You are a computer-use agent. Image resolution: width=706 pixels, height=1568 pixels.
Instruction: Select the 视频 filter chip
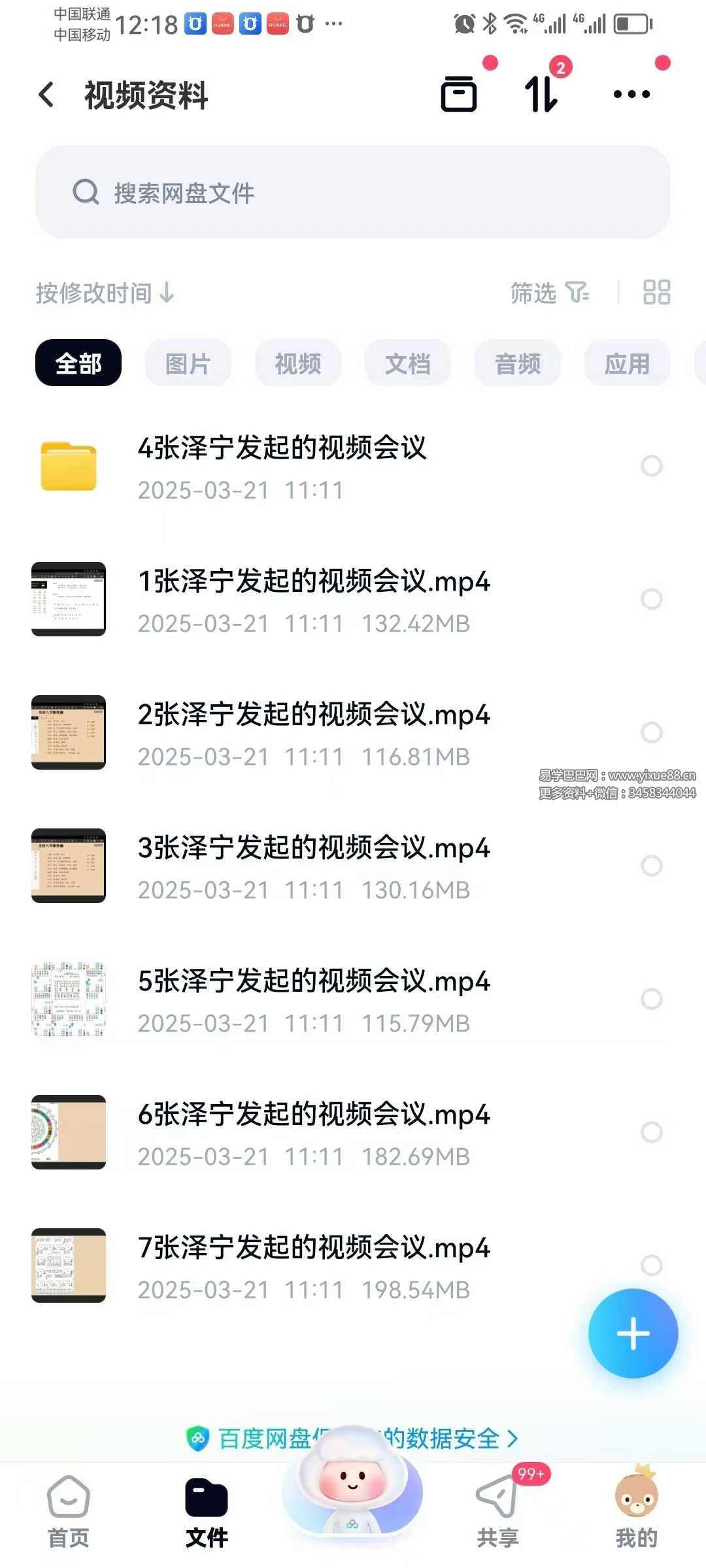298,363
